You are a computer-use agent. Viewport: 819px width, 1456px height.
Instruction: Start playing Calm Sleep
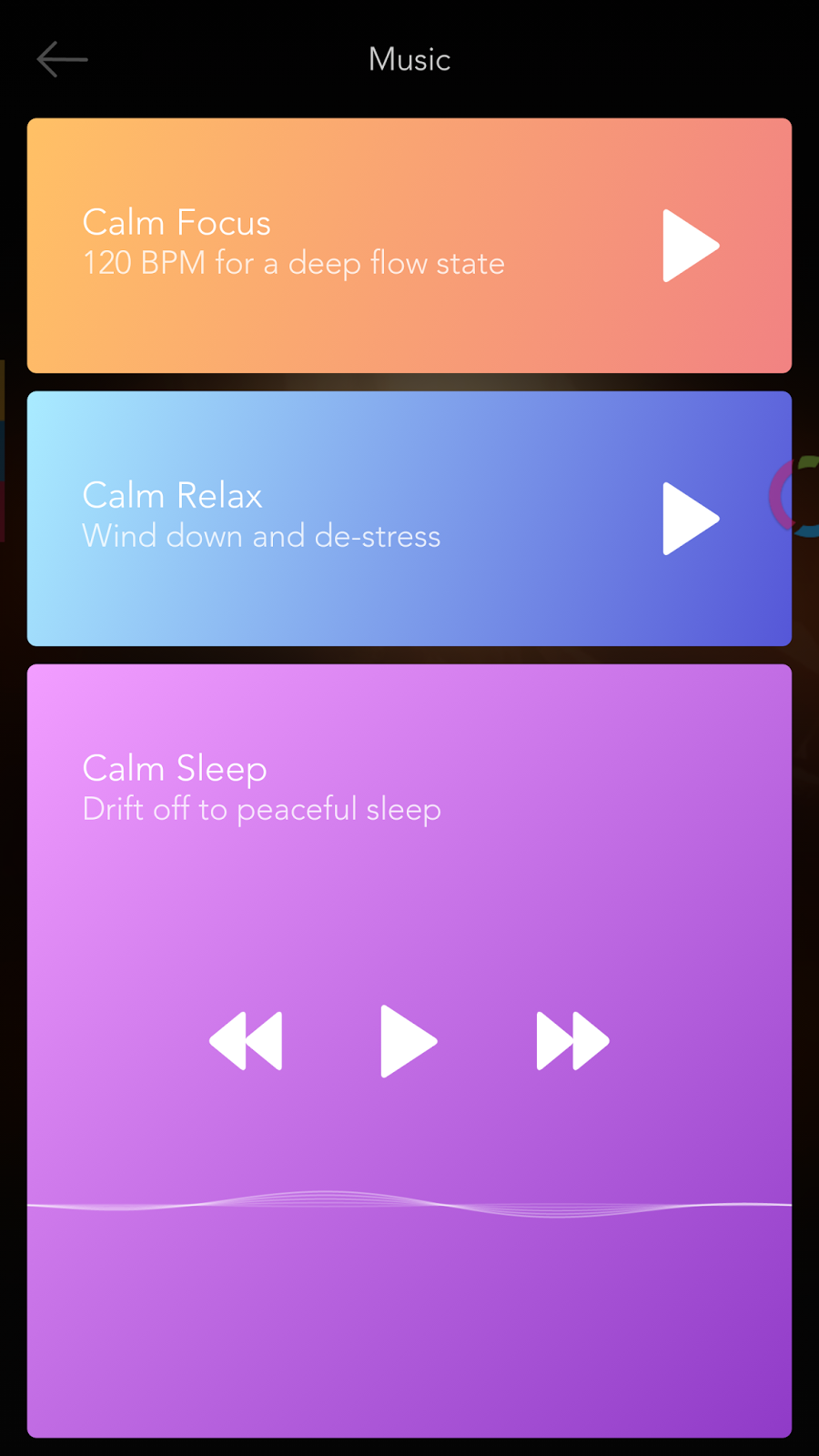[408, 1041]
